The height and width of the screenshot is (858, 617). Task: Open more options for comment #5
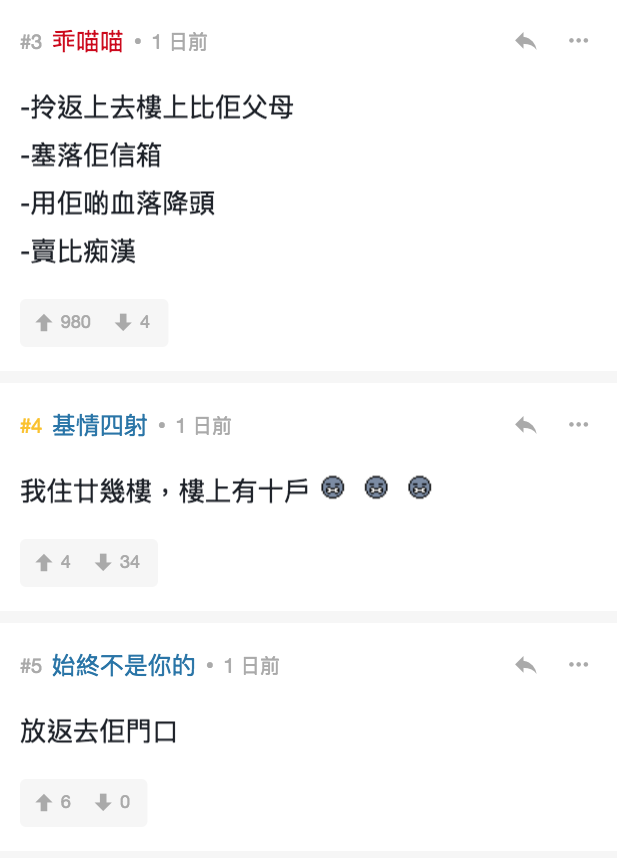point(579,665)
